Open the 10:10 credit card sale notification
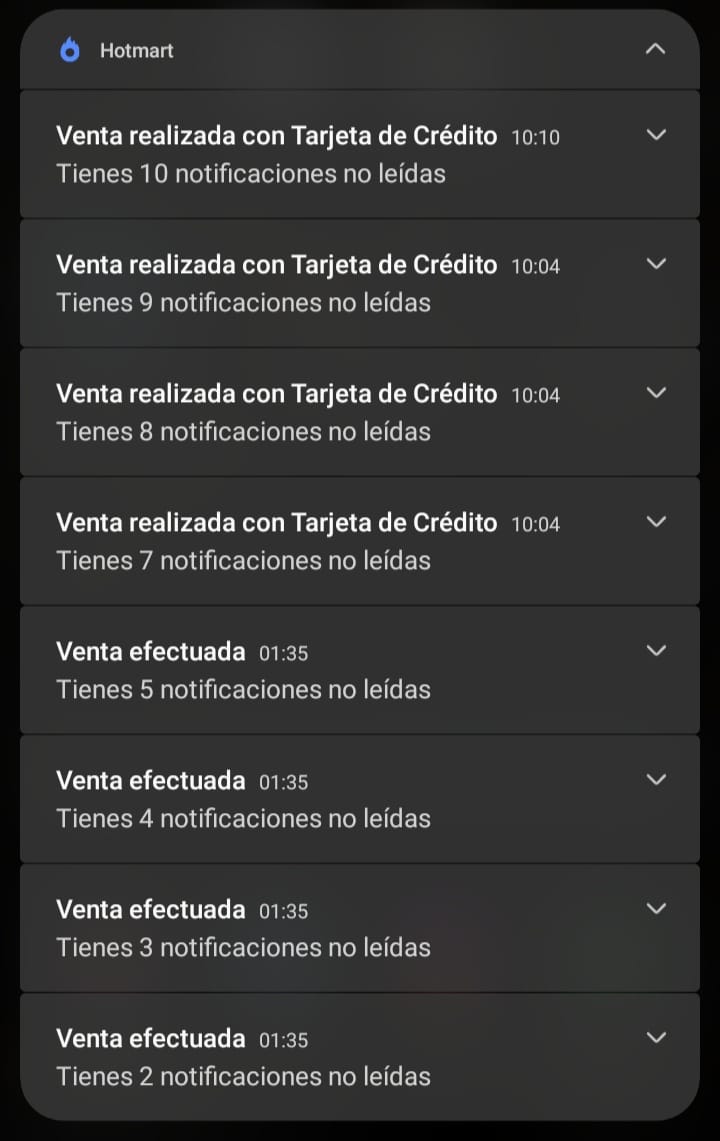Screen dimensions: 720x1141 (x=300, y=155)
